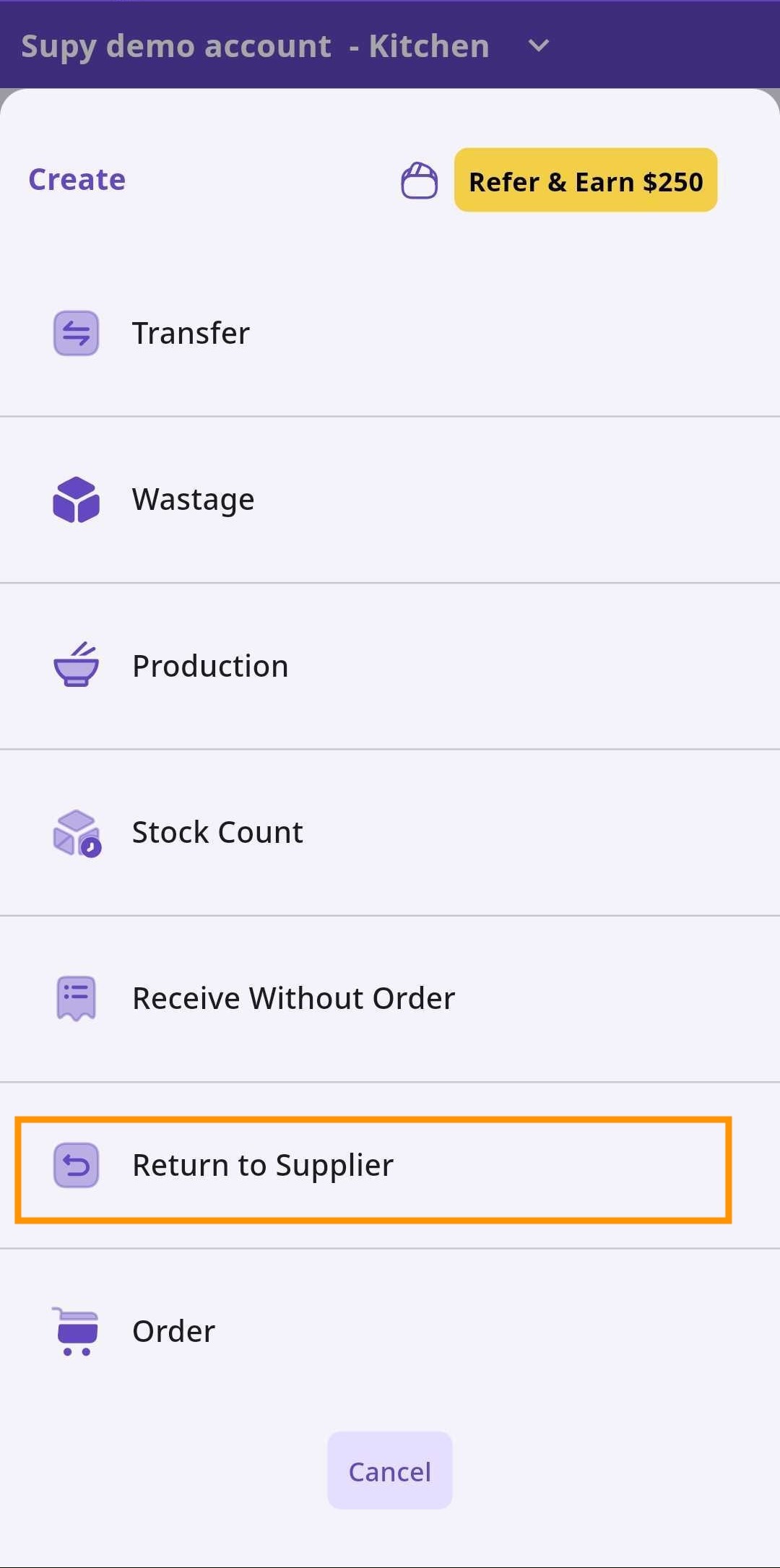
Task: Open Return to Supplier
Action: coord(263,1165)
